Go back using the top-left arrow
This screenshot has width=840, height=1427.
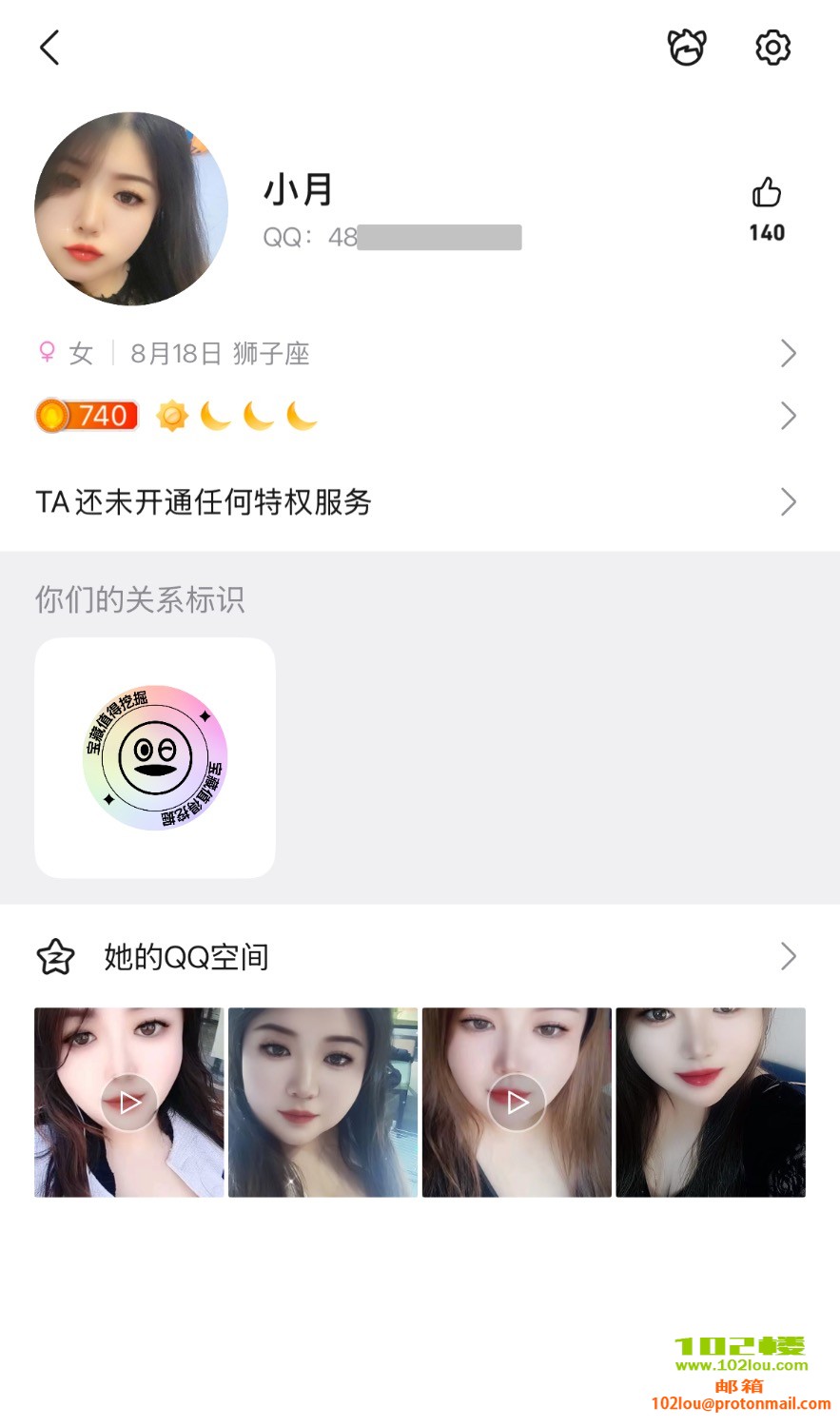tap(49, 48)
